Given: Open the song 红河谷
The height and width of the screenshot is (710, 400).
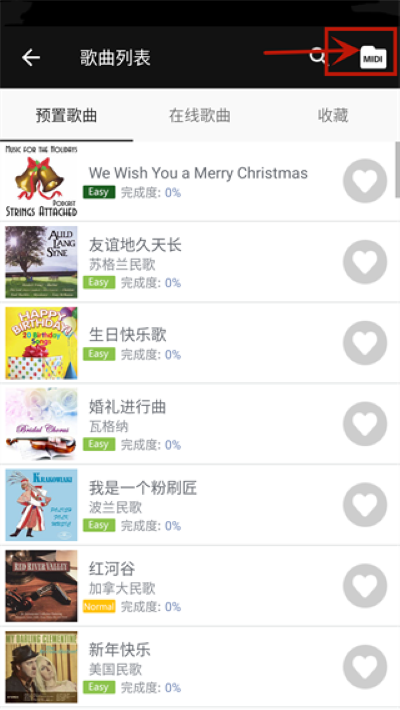Looking at the screenshot, I should [x=112, y=569].
